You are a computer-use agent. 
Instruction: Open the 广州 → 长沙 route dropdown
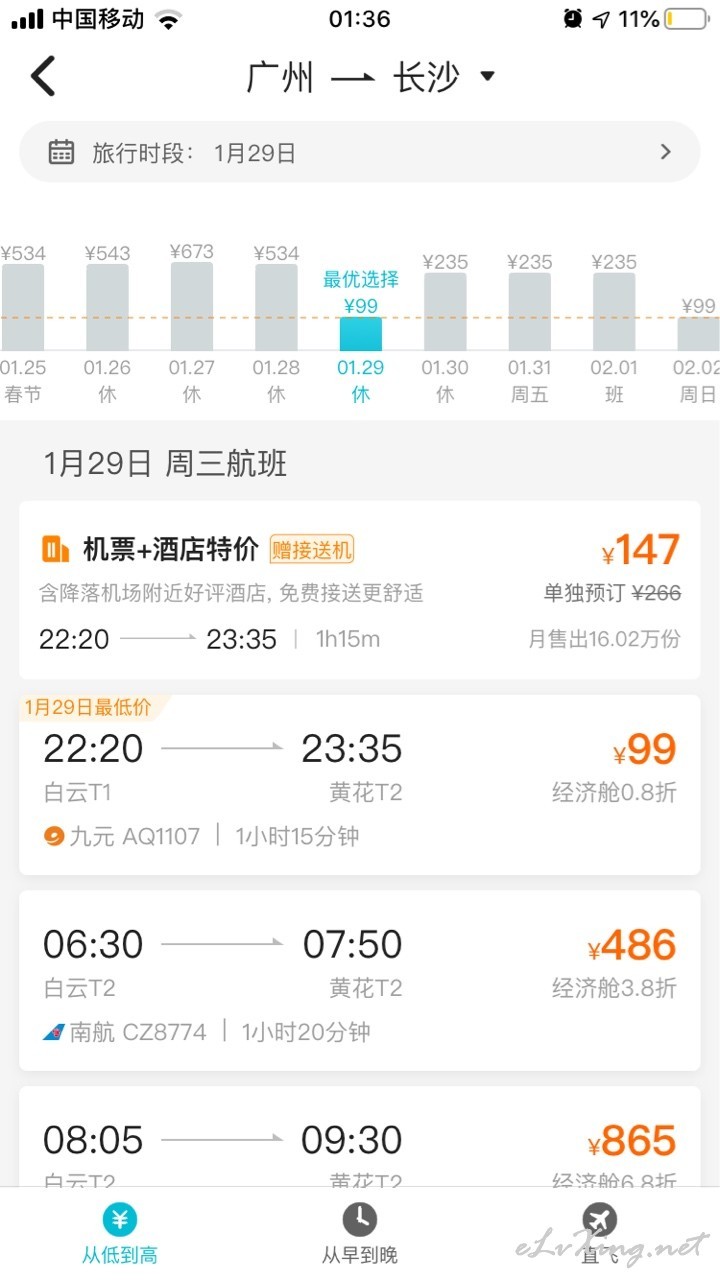point(370,77)
